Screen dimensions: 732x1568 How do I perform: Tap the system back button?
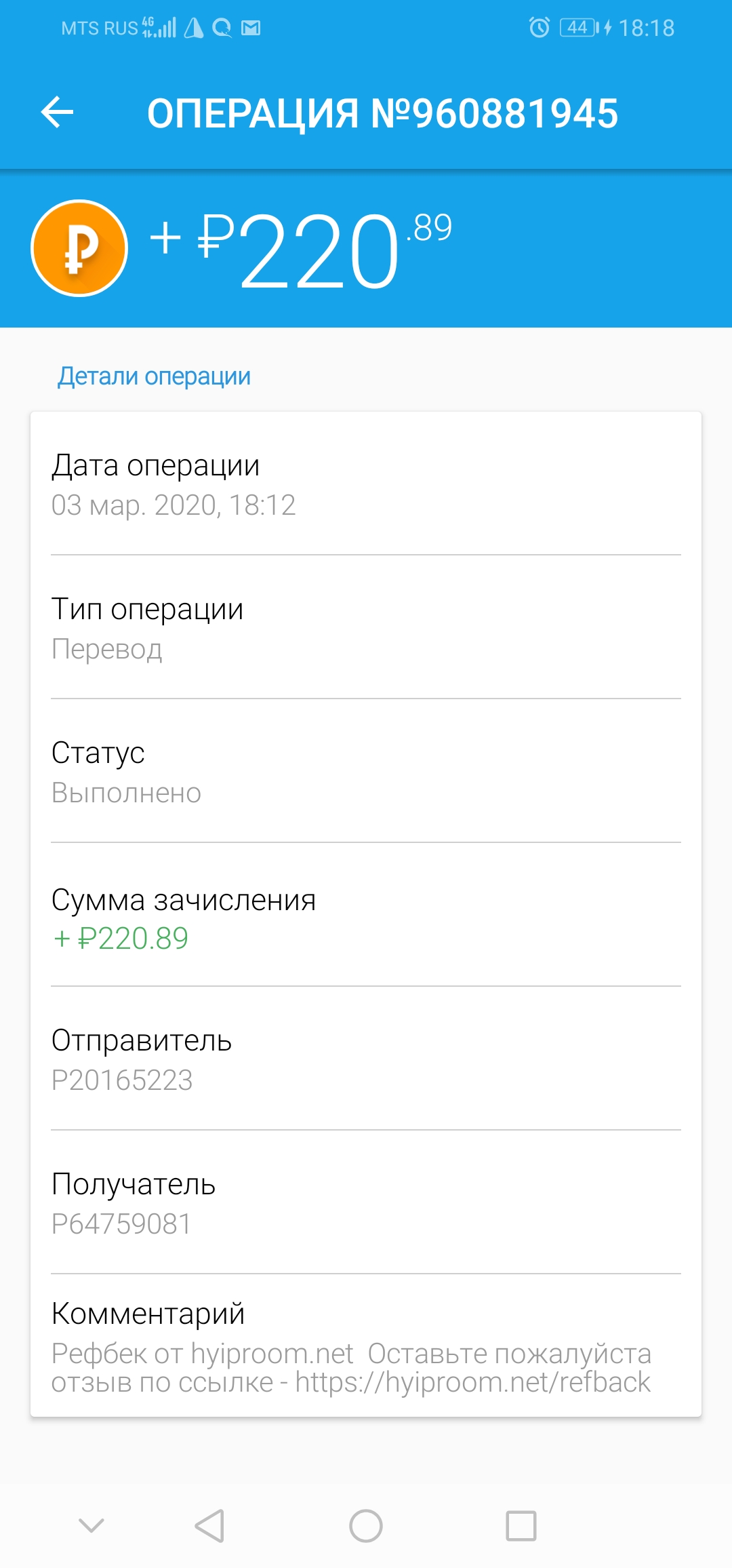point(209,1526)
